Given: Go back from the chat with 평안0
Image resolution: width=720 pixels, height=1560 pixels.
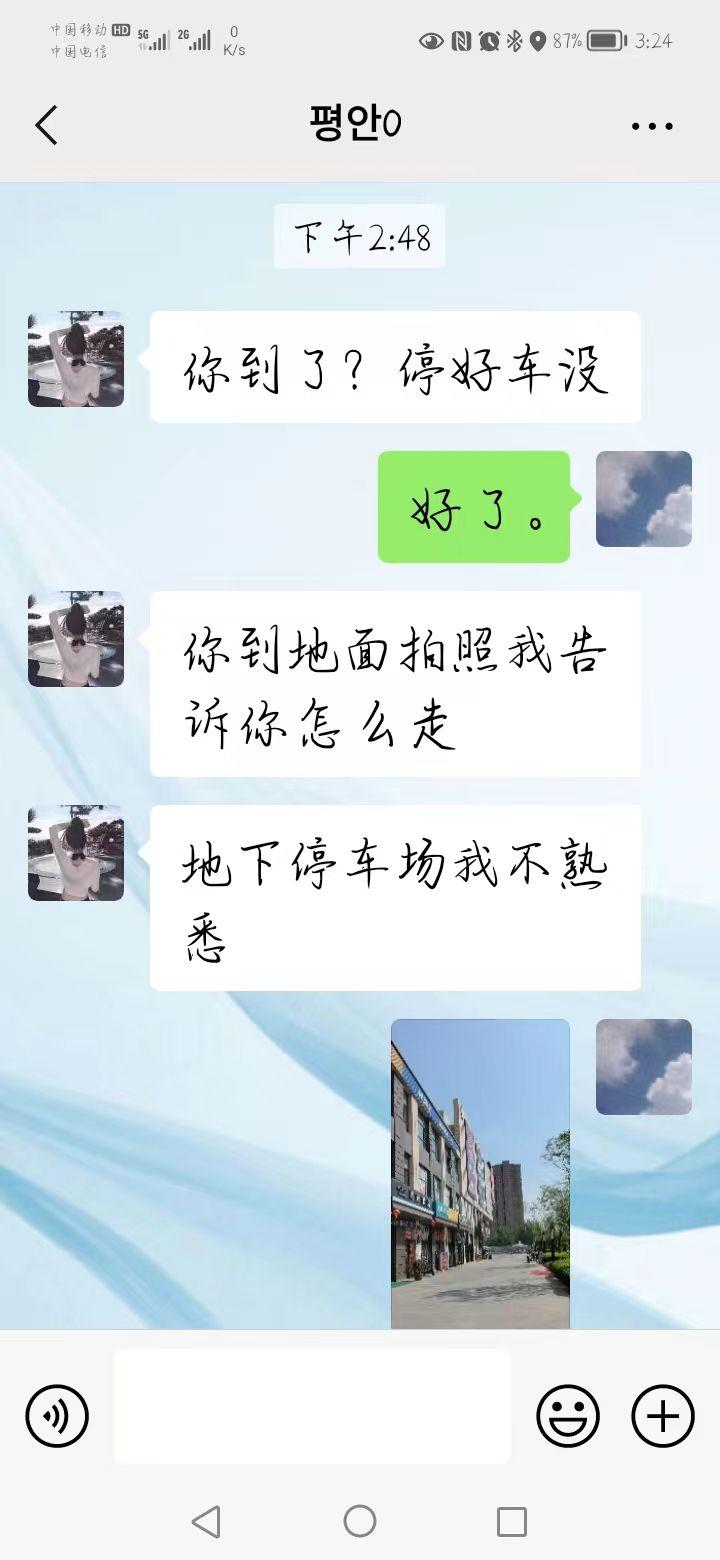Looking at the screenshot, I should tap(46, 126).
